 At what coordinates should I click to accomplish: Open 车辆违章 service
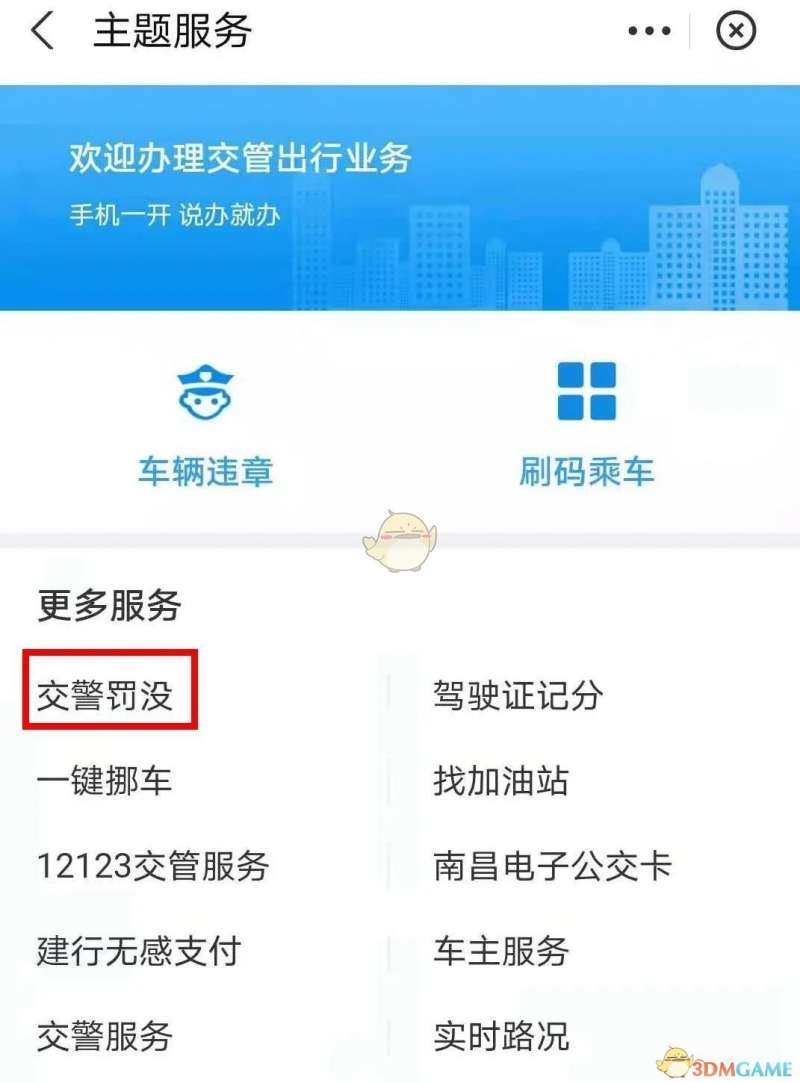pos(205,425)
